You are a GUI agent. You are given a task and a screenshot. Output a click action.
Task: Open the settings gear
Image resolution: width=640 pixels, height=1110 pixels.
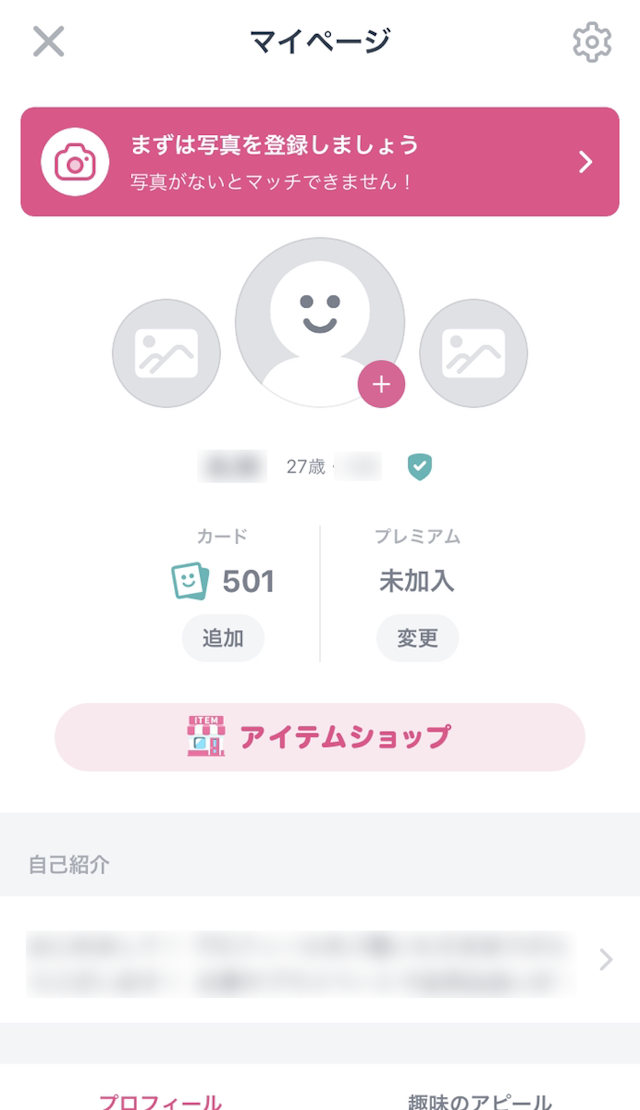pos(591,42)
